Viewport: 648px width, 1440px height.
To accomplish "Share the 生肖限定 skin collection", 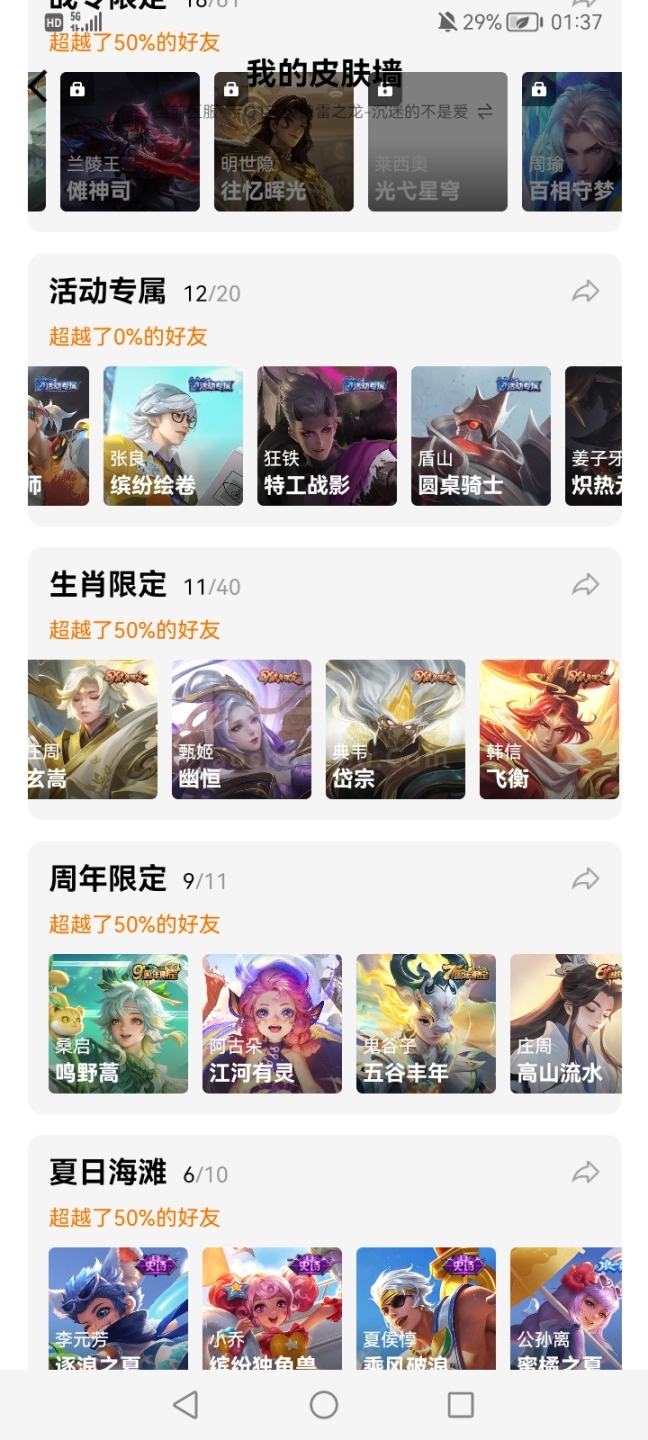I will click(585, 585).
